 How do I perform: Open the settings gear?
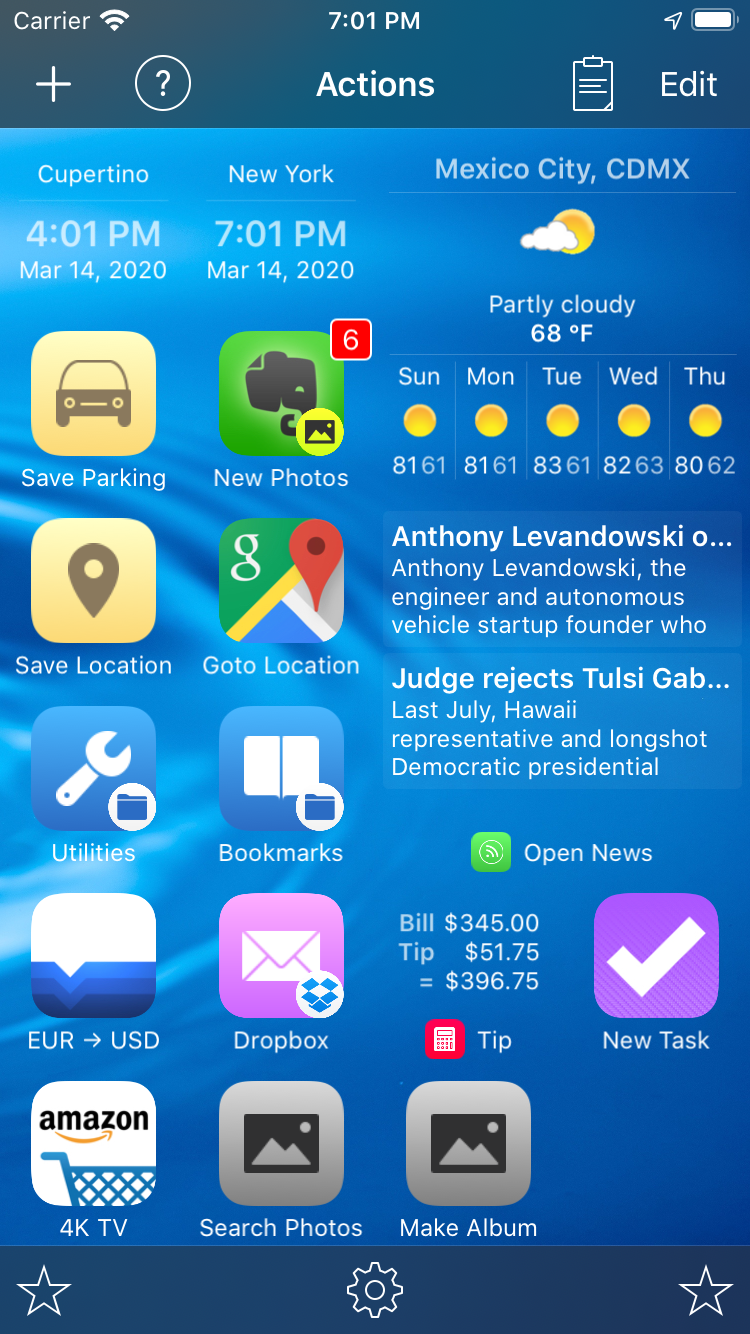pyautogui.click(x=375, y=1290)
